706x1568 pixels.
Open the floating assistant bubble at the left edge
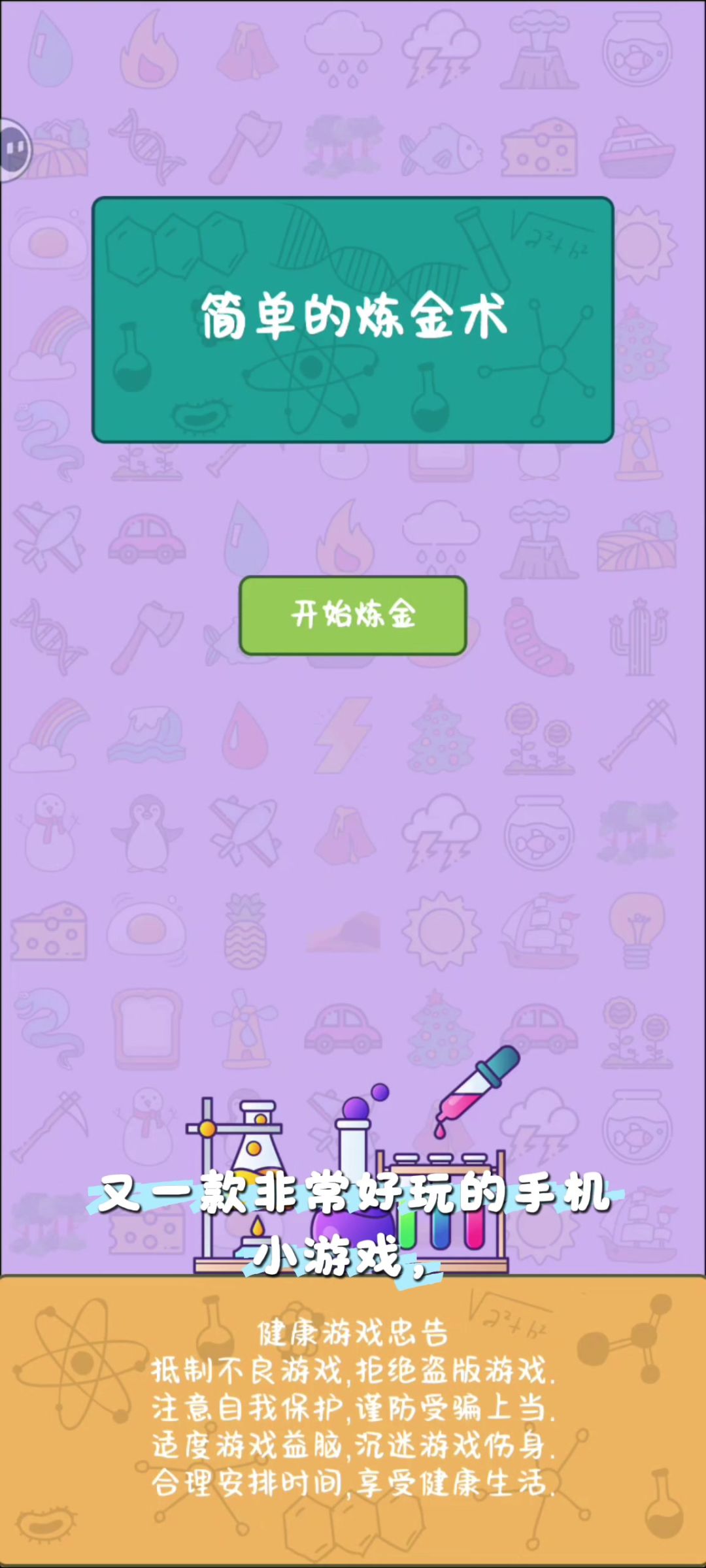coord(14,150)
